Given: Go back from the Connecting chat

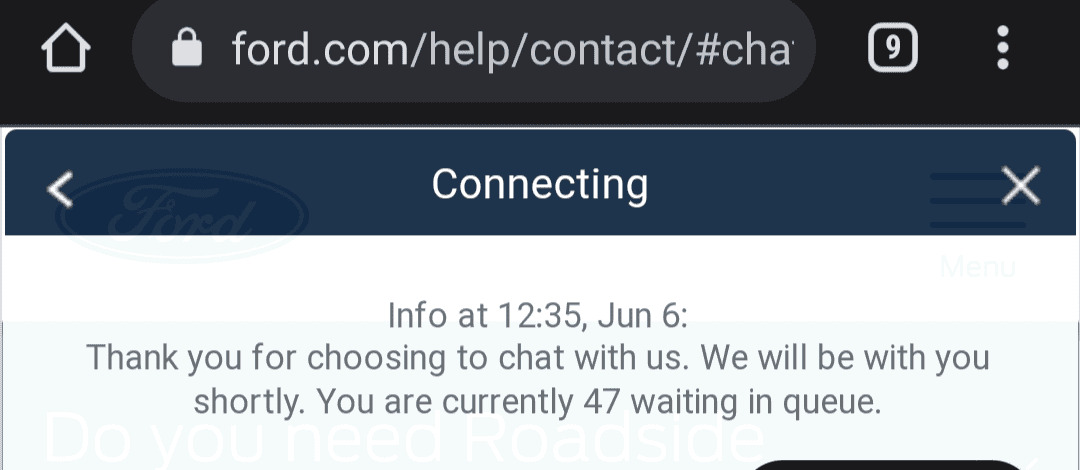Looking at the screenshot, I should [61, 188].
